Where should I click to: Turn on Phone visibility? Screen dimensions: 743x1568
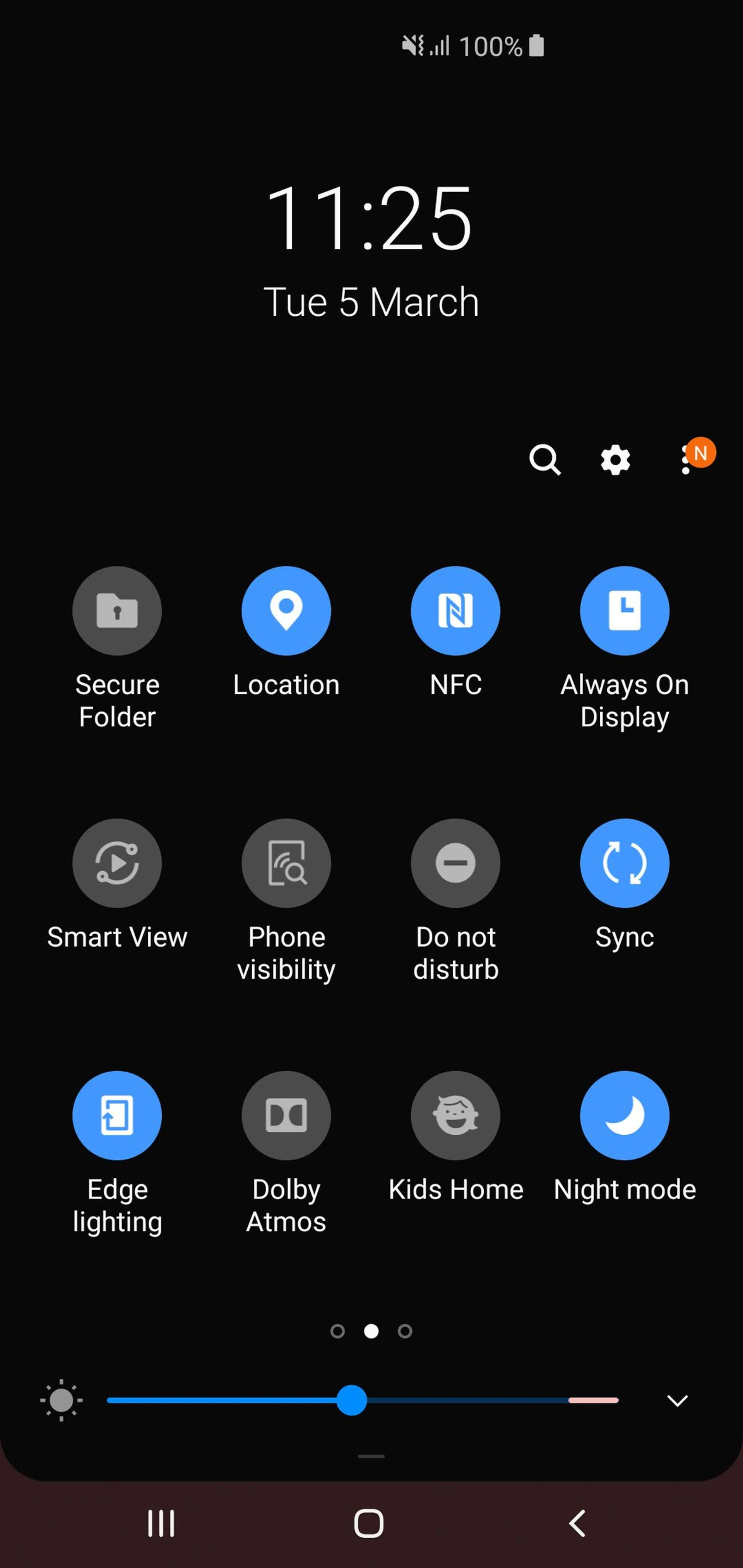coord(286,862)
